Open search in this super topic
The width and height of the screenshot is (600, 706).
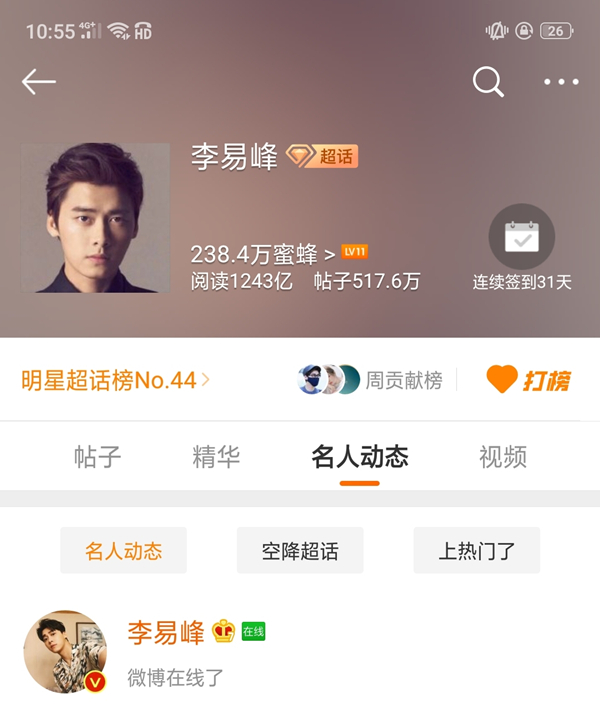pos(488,82)
